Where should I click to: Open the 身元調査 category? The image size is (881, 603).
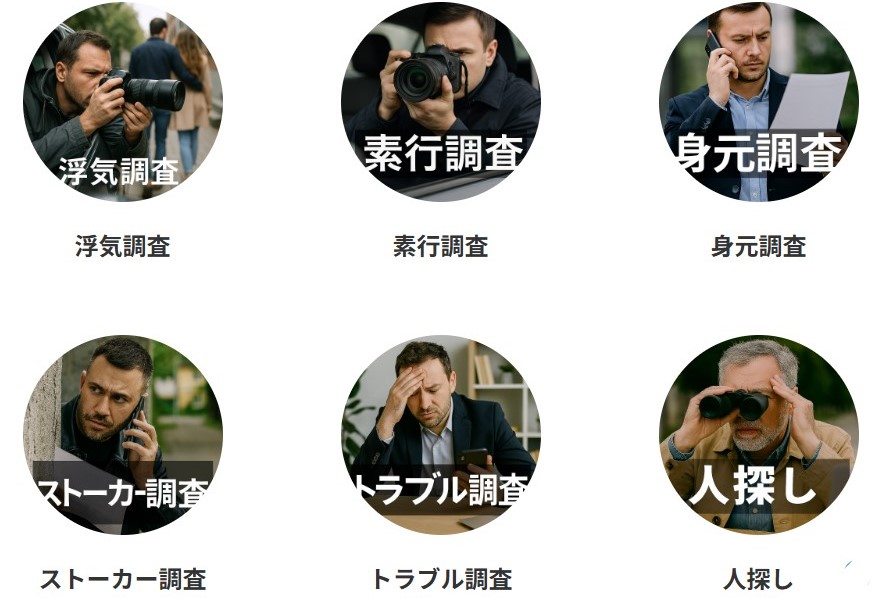(758, 103)
